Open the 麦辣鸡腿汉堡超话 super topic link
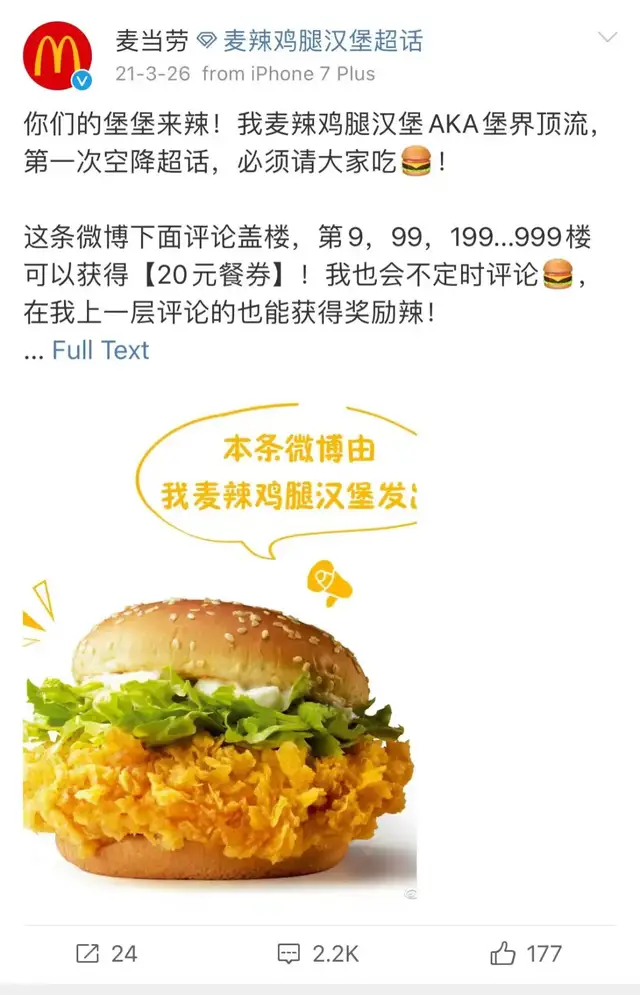The image size is (640, 995). coord(310,41)
